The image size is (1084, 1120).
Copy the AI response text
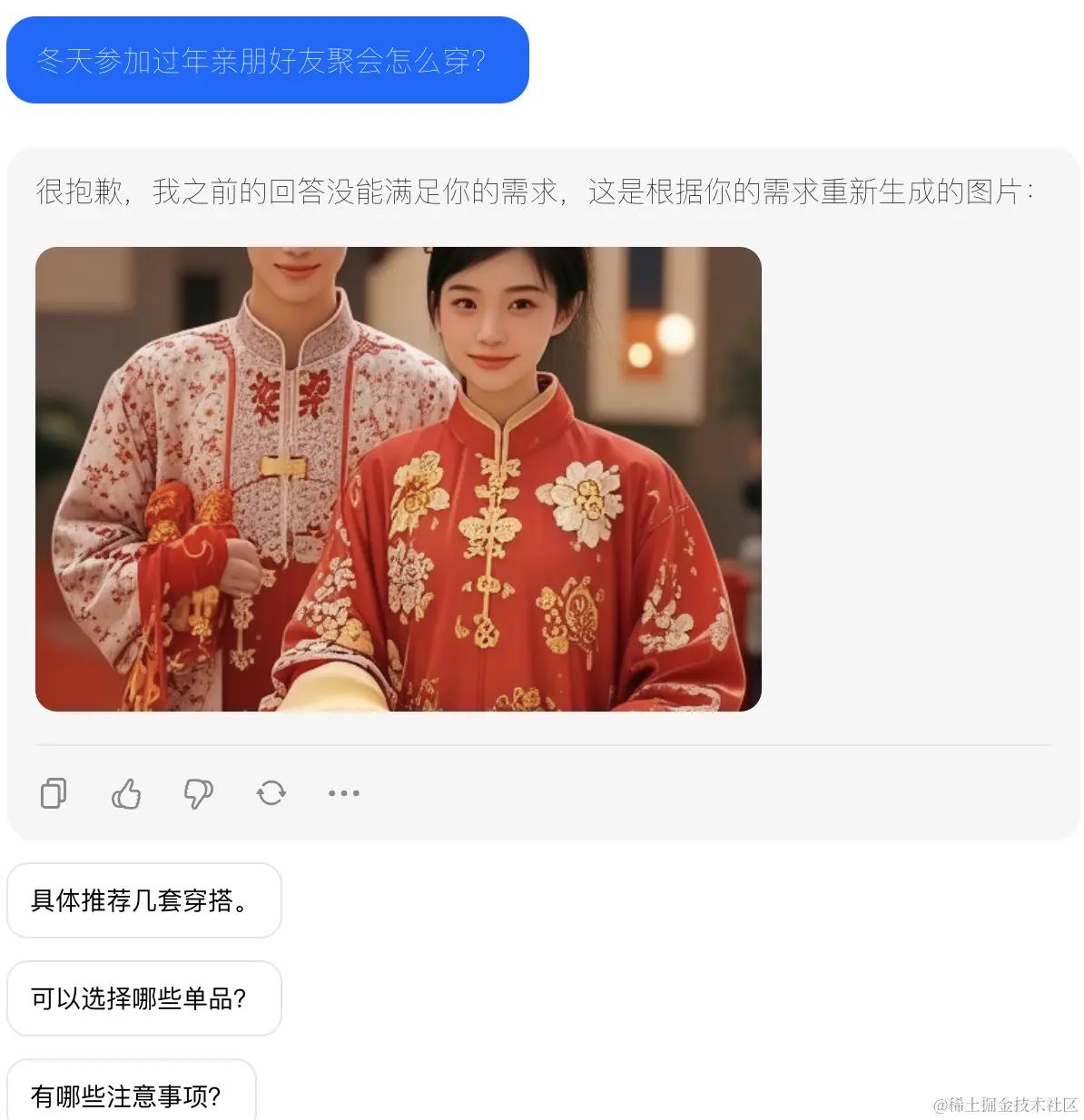(54, 793)
